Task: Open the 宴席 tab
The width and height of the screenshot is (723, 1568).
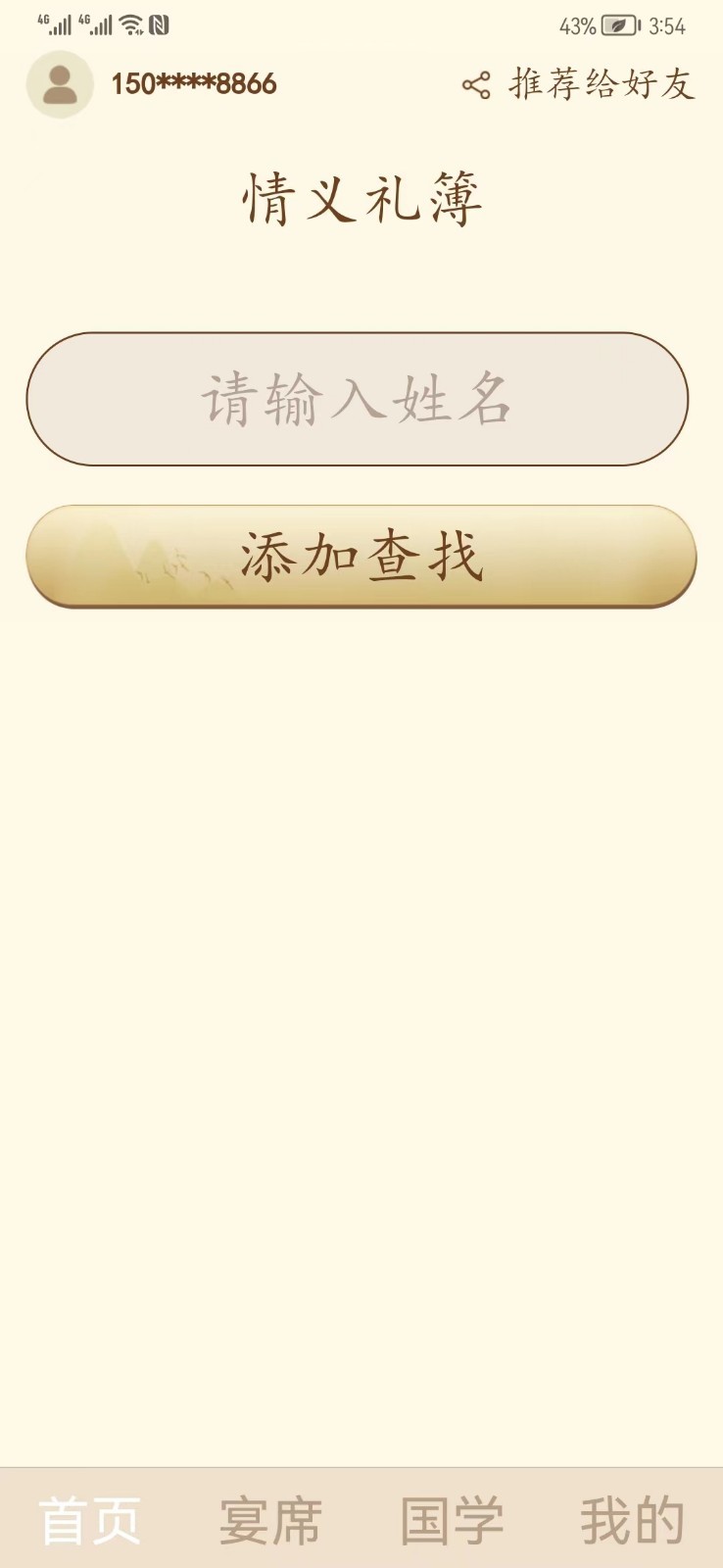Action: (x=270, y=1520)
